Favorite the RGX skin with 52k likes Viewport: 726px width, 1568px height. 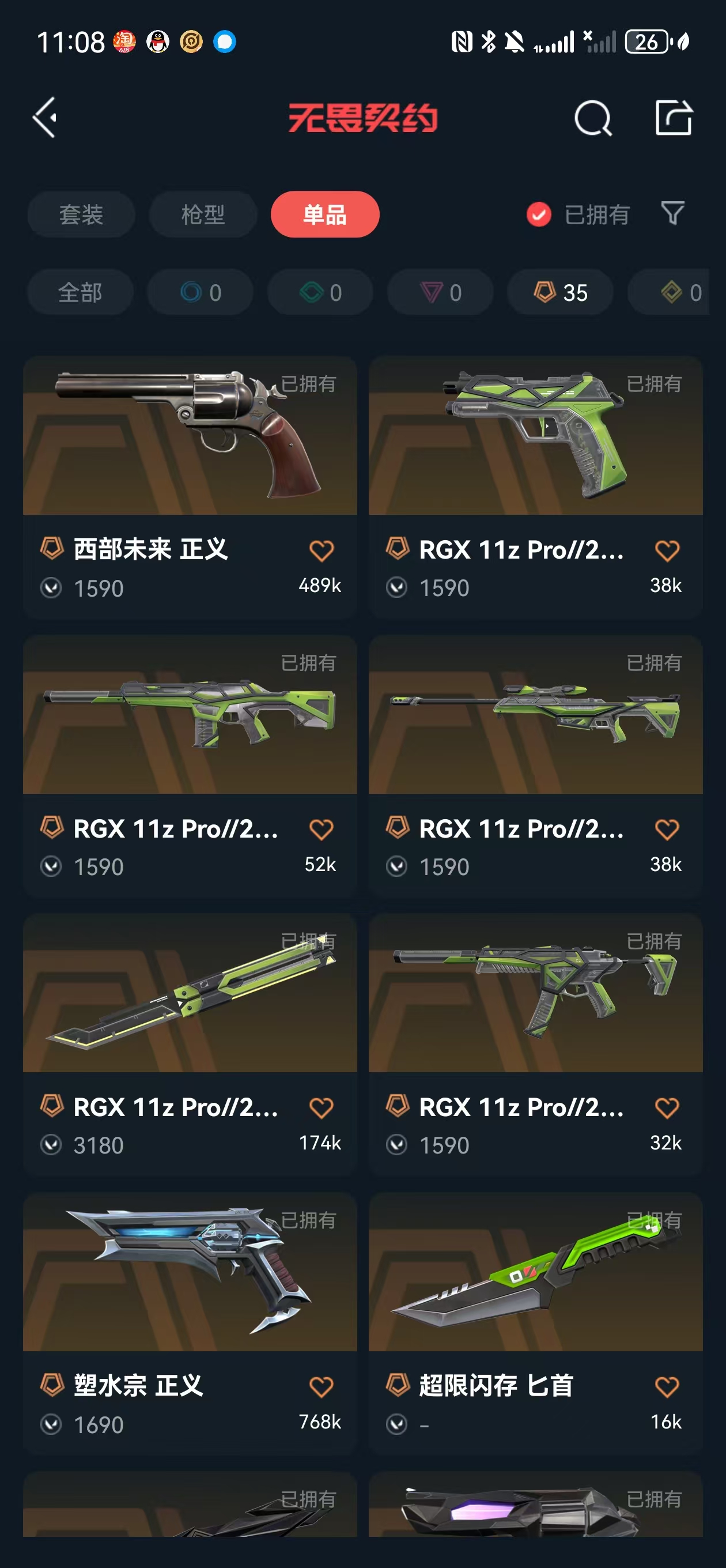click(322, 830)
